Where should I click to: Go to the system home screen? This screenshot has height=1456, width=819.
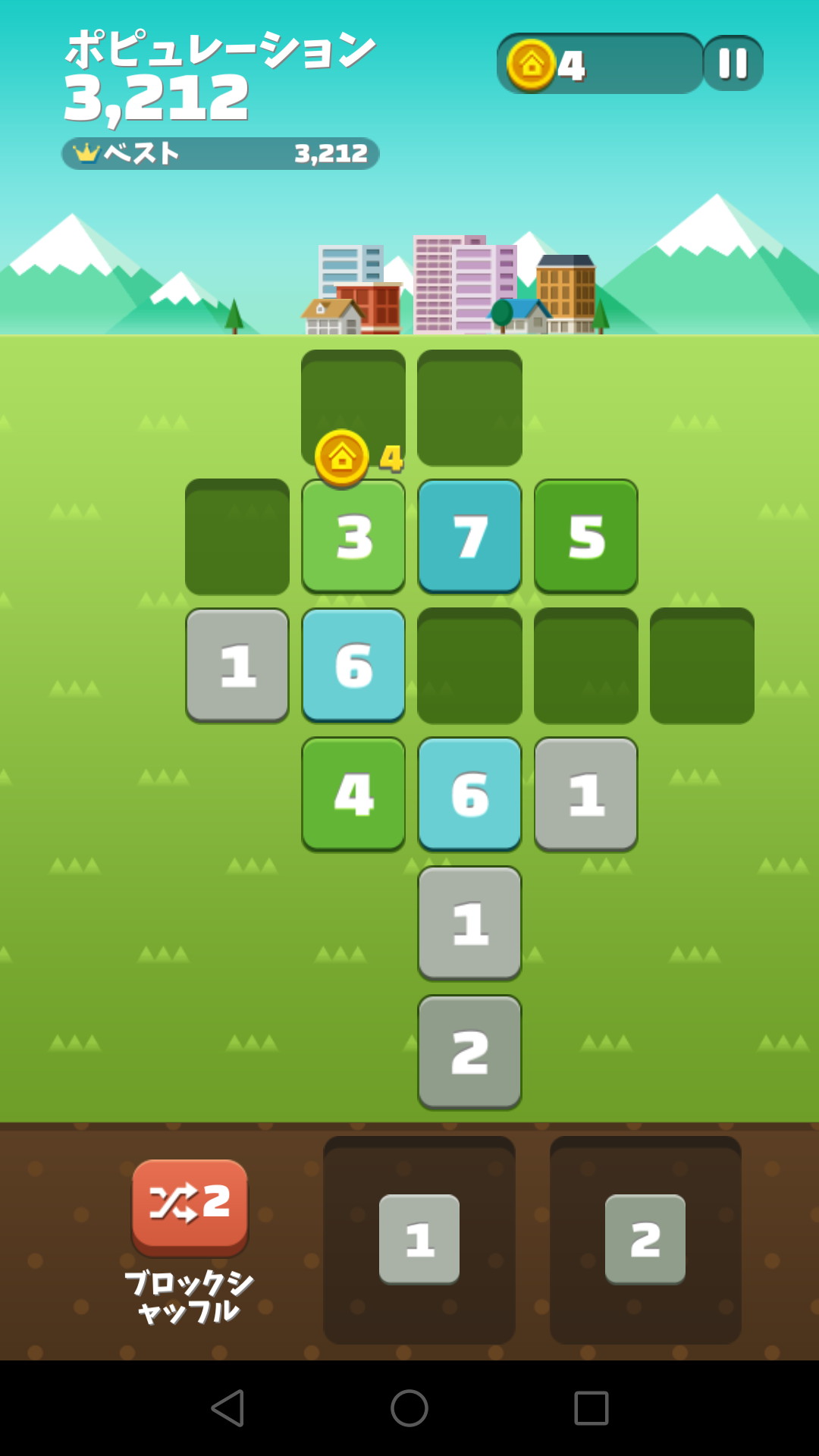coord(409,1408)
